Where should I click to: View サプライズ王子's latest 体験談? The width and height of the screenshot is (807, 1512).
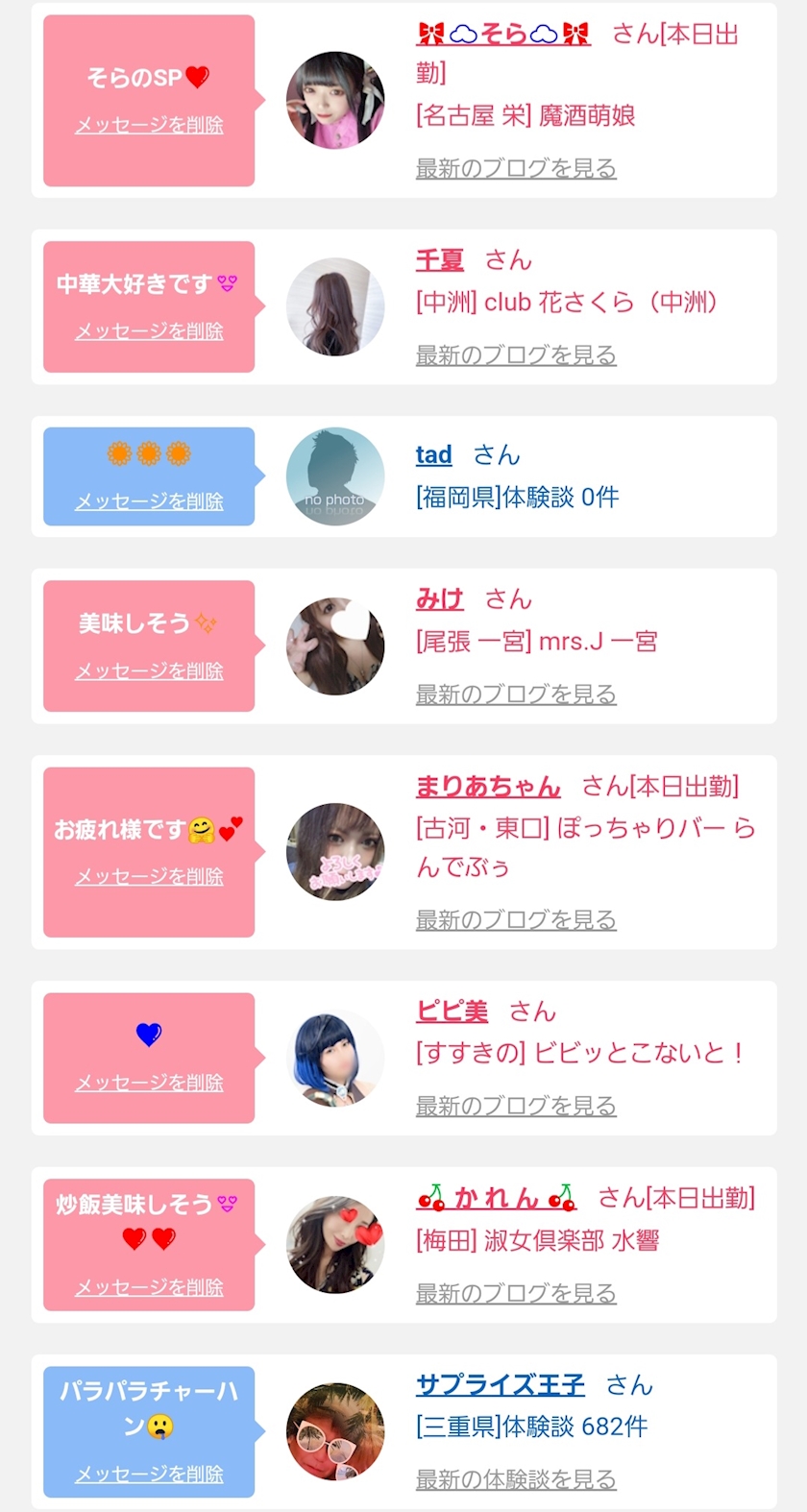coord(516,1479)
